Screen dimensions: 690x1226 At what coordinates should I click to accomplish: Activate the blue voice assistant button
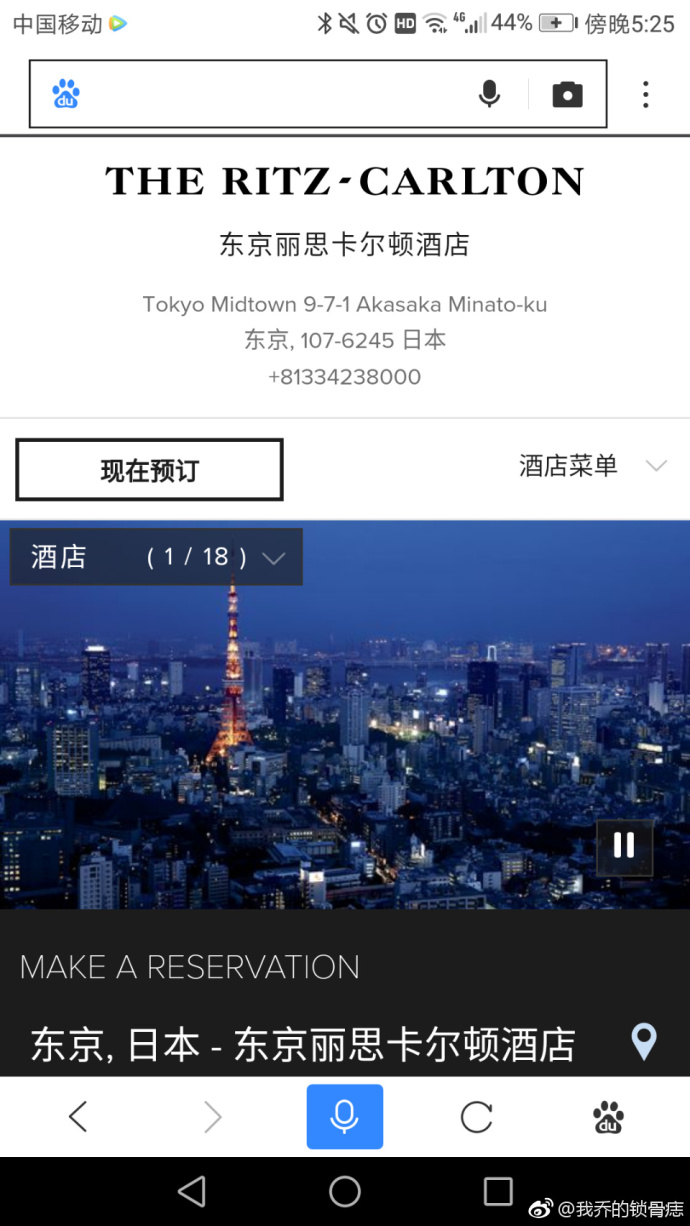344,1116
